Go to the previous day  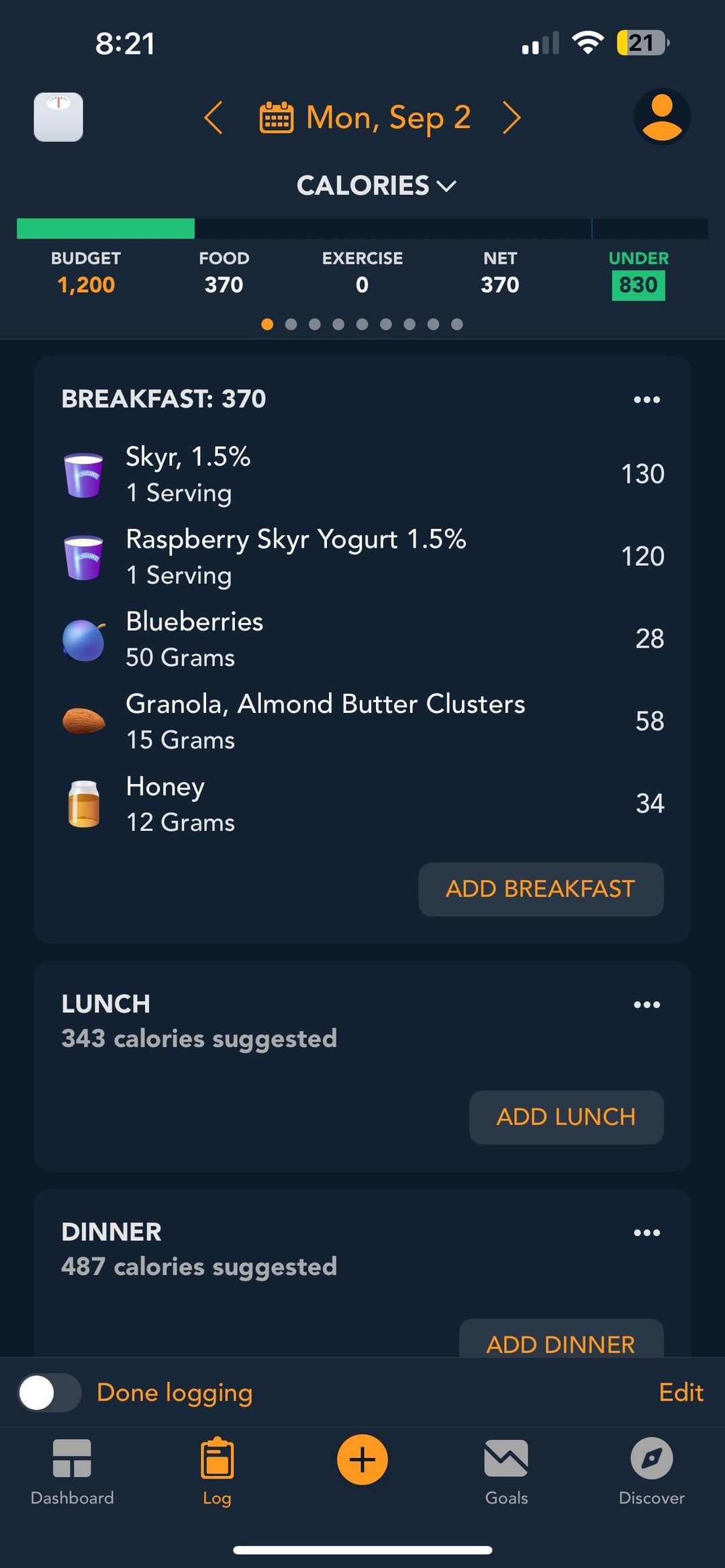click(x=213, y=117)
